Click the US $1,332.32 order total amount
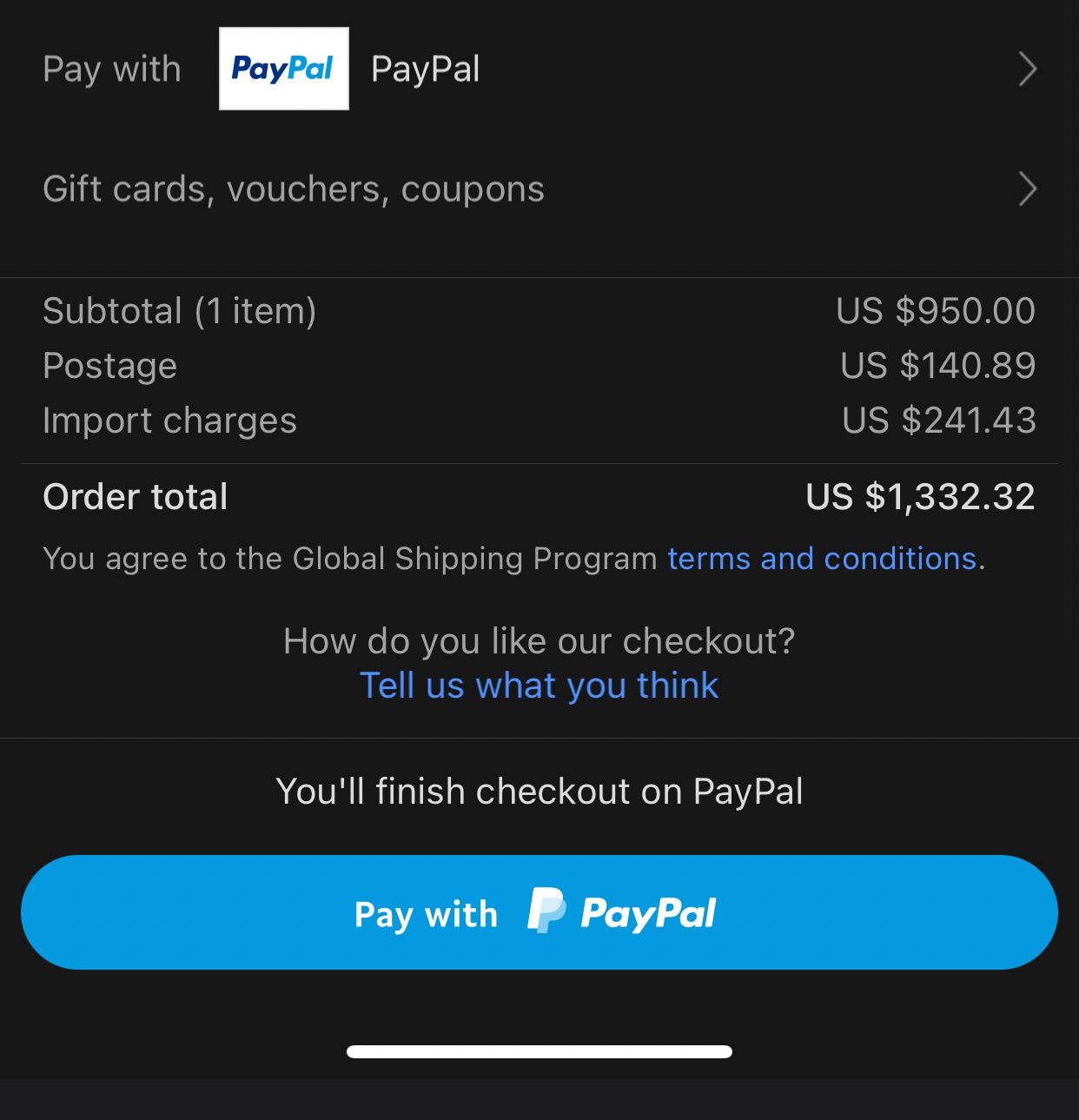Viewport: 1079px width, 1120px height. 919,496
